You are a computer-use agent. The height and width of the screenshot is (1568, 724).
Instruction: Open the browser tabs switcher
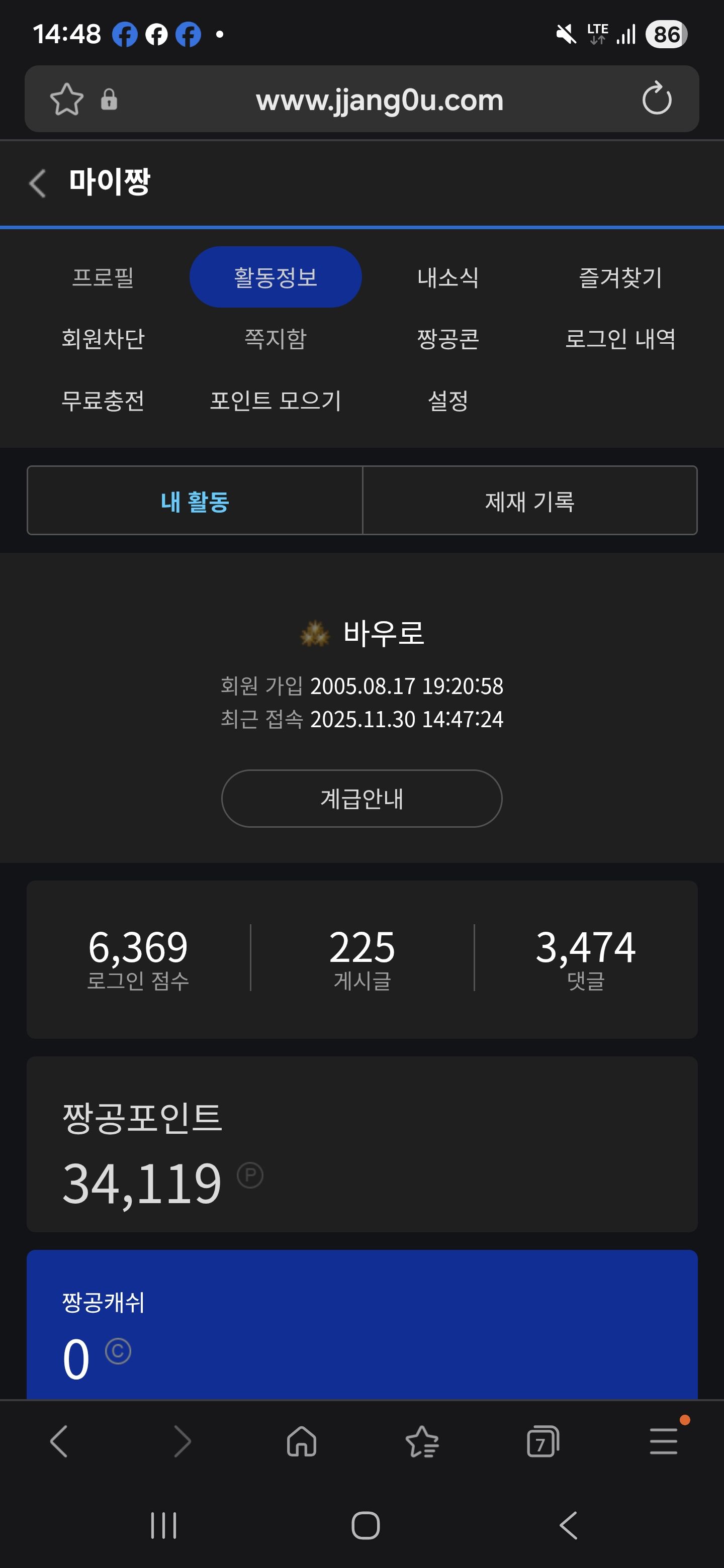542,1441
